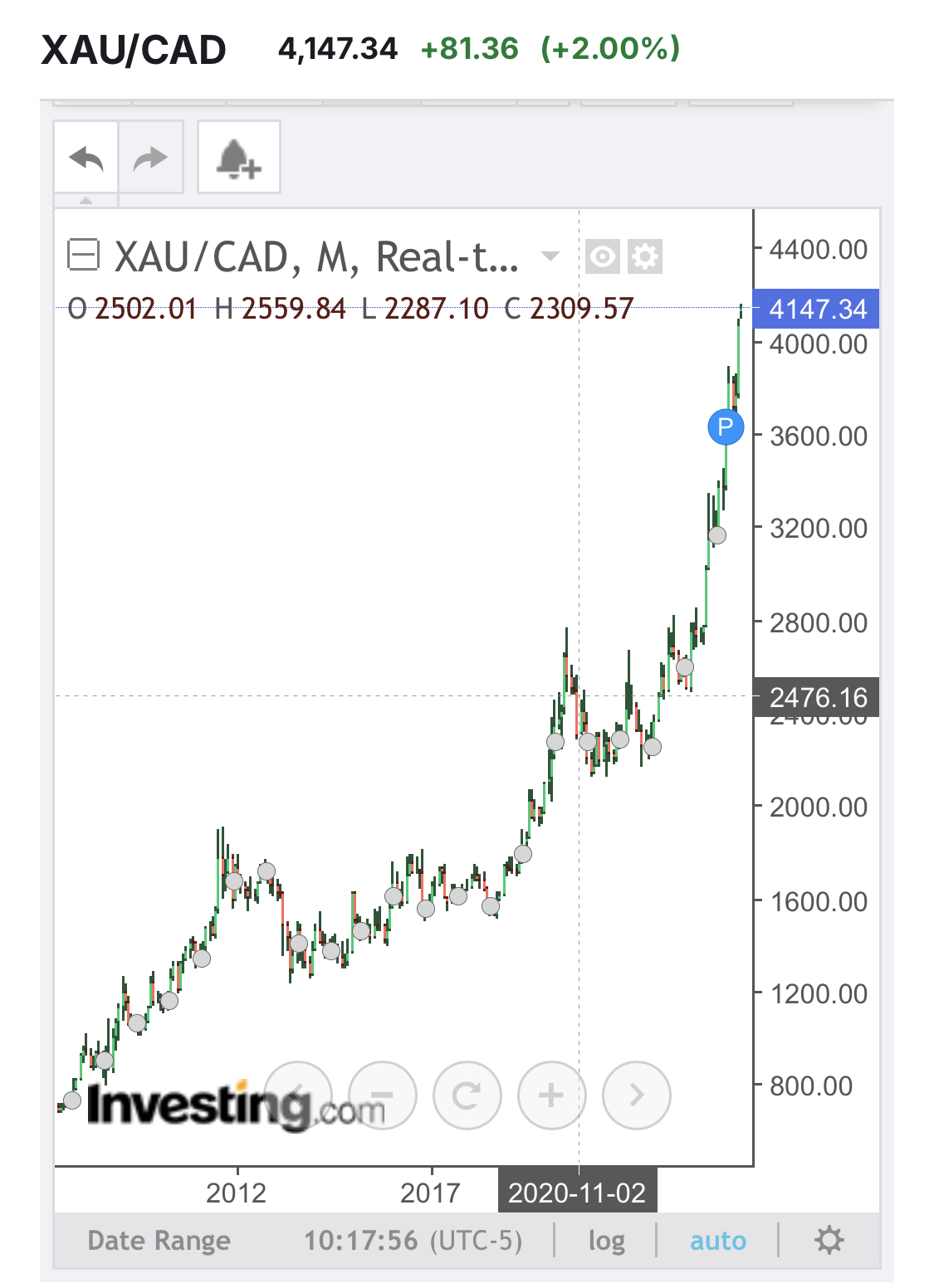This screenshot has height=1288, width=934.
Task: Undo the last chart action
Action: pos(86,158)
